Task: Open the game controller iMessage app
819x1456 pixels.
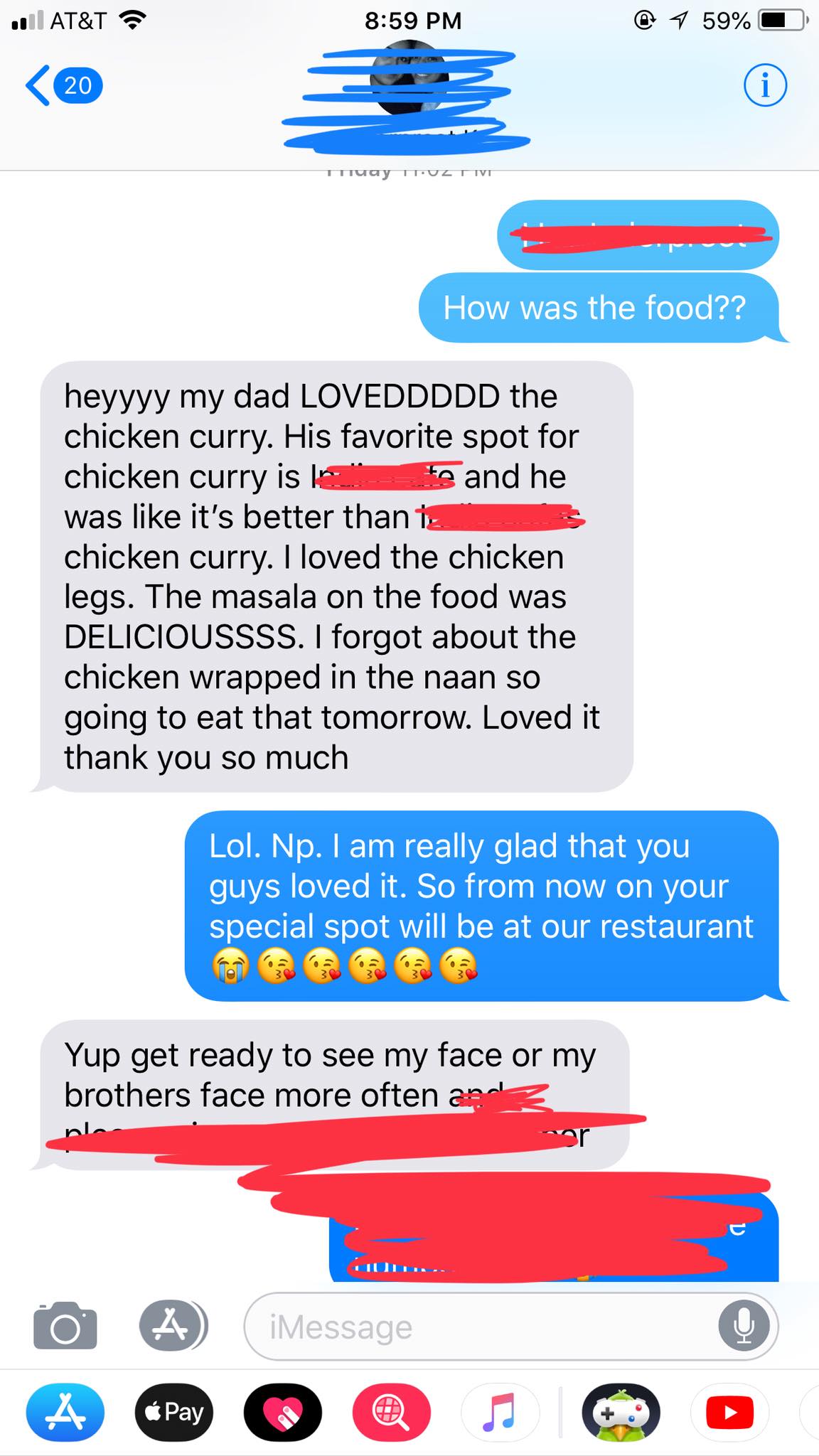Action: [x=621, y=1412]
